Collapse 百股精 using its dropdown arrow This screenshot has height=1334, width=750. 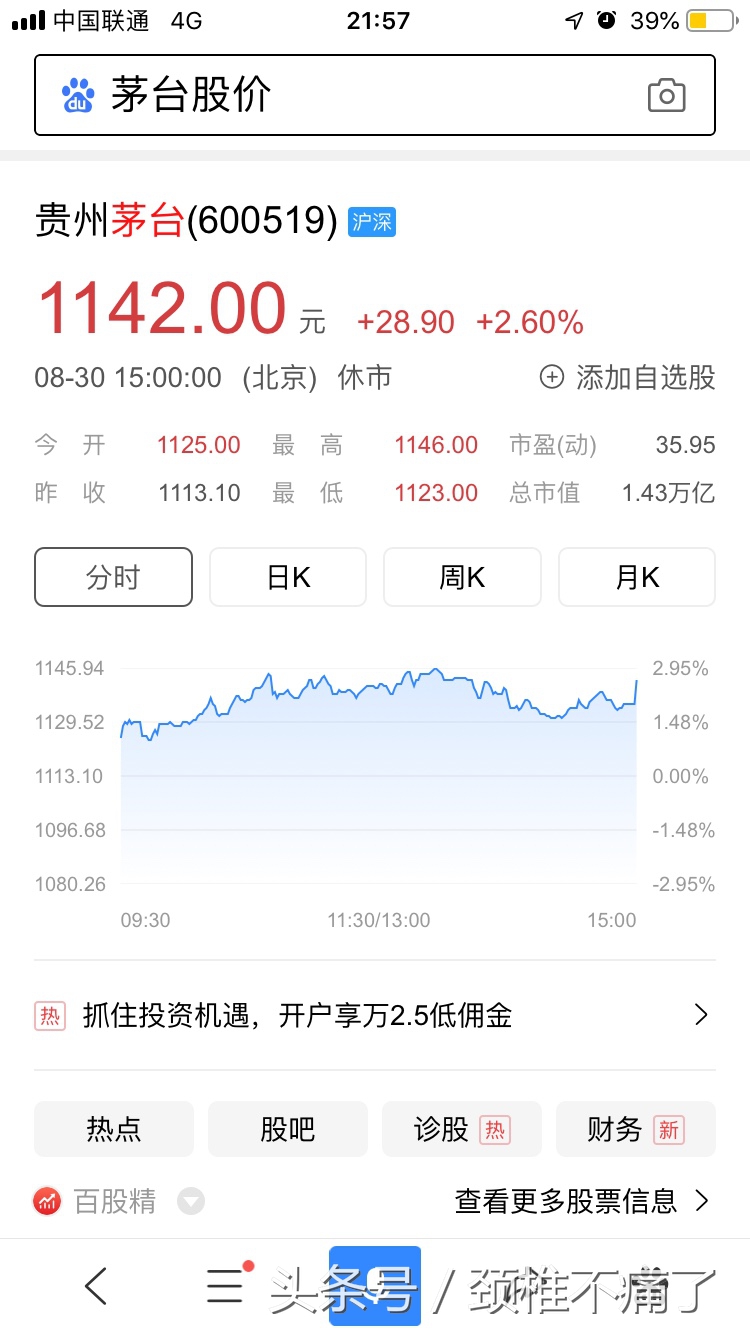190,1201
